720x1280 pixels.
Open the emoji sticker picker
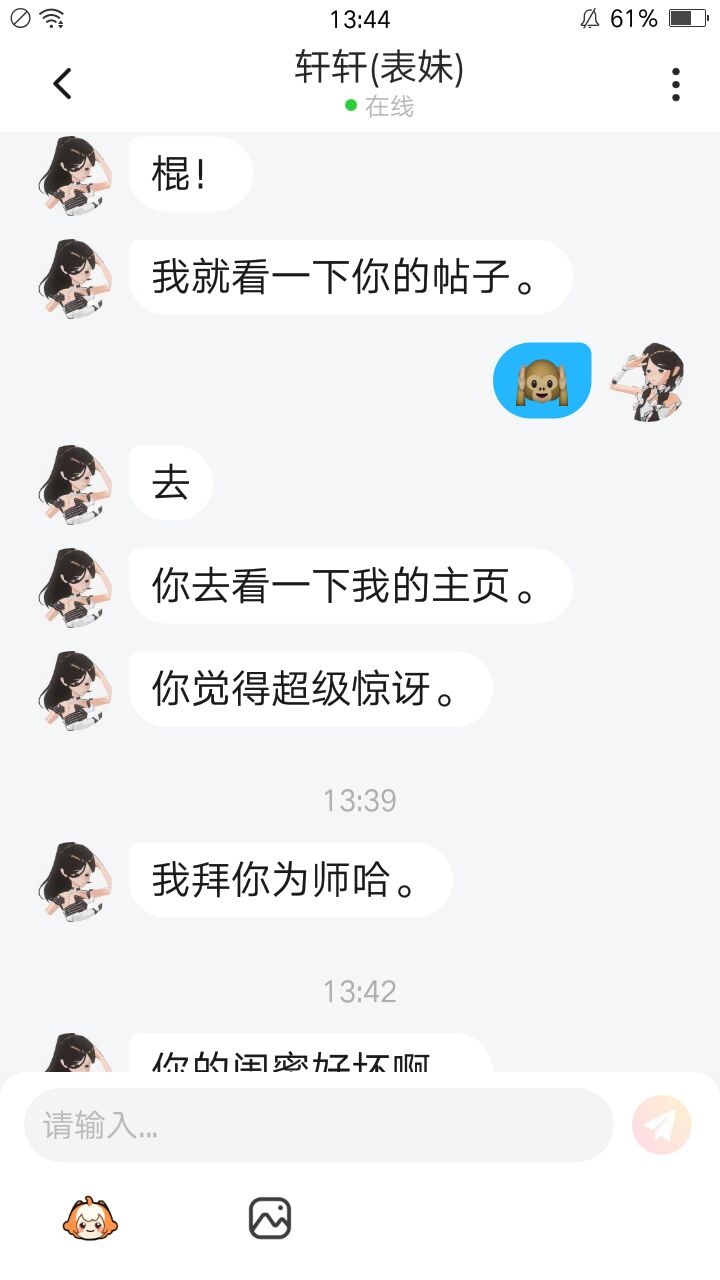click(x=90, y=1219)
